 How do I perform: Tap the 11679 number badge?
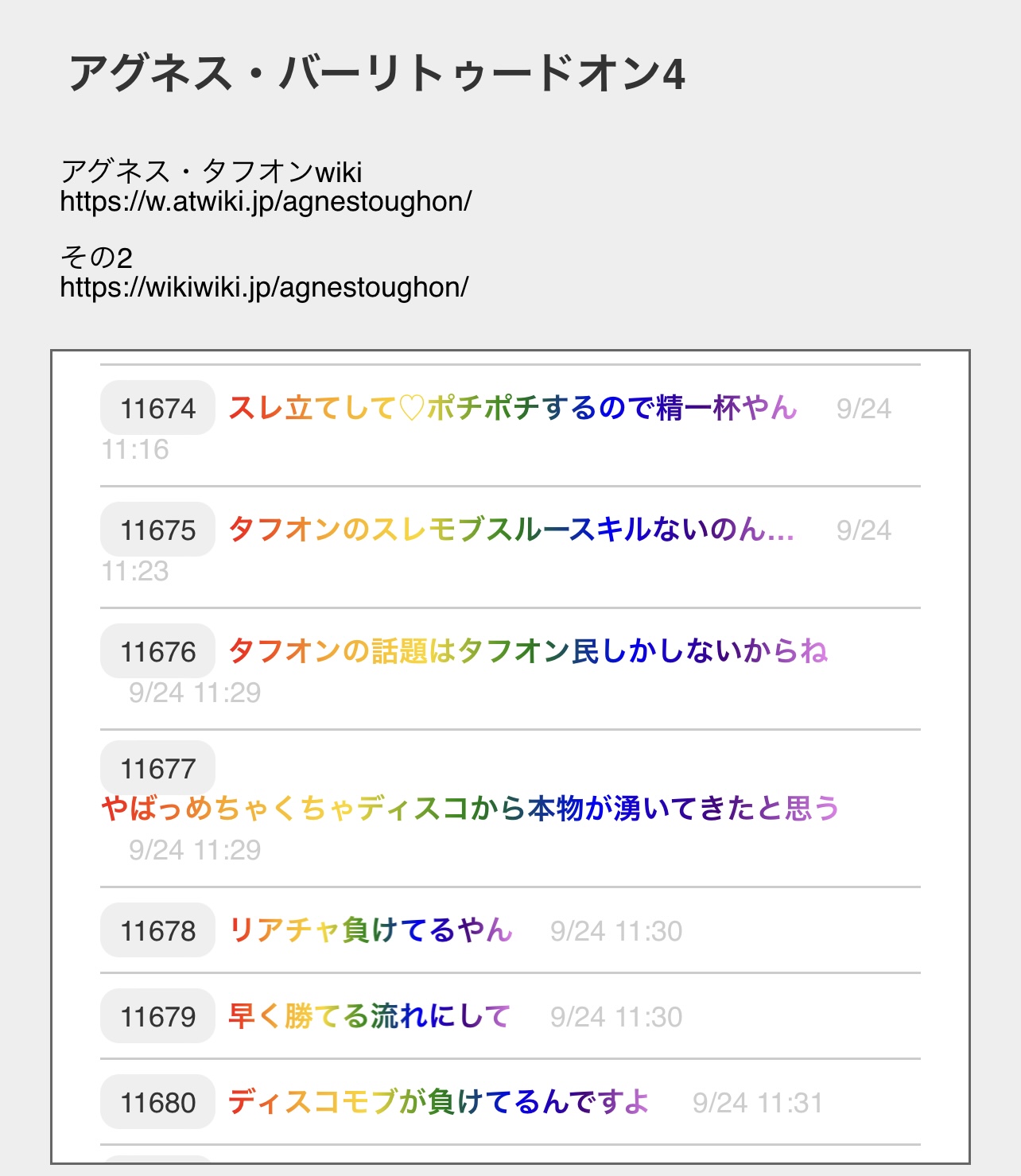[157, 1017]
